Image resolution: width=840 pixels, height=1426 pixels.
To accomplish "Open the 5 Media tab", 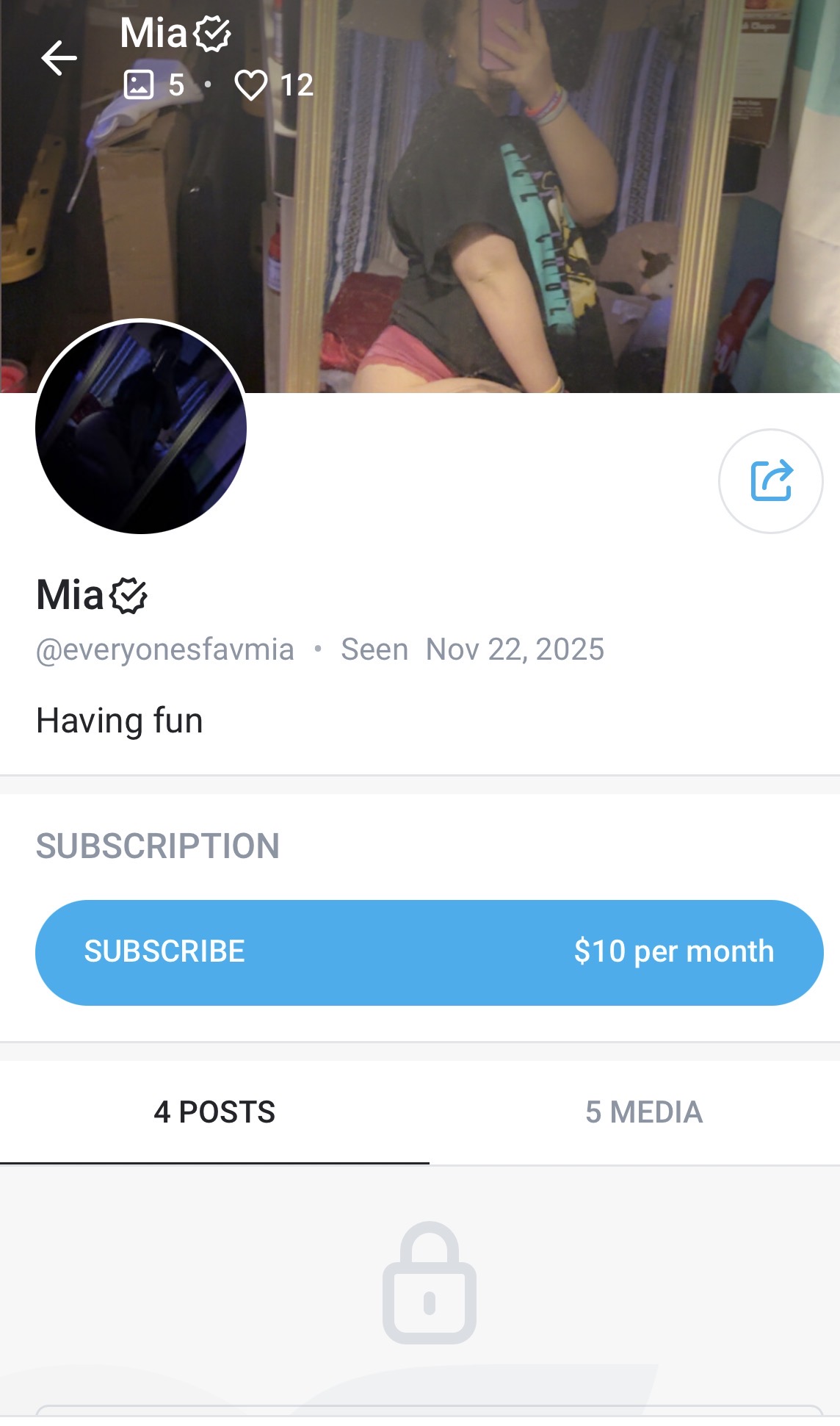I will [x=643, y=1112].
